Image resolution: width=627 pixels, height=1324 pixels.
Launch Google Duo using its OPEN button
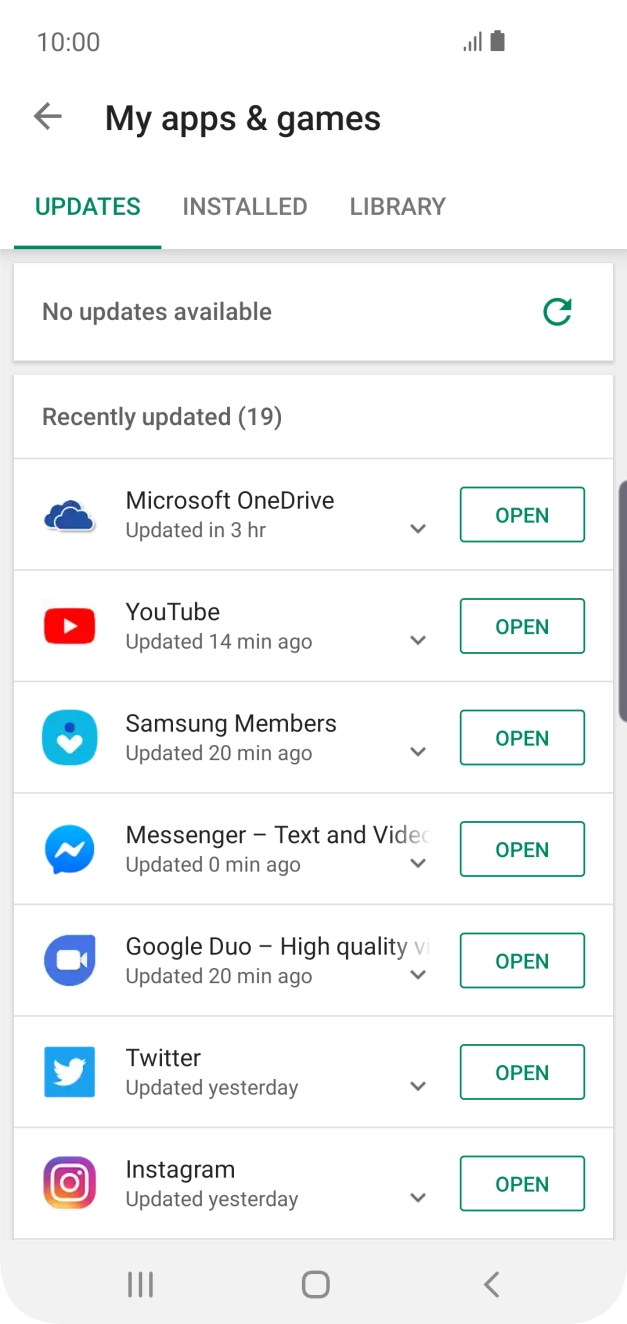point(522,961)
